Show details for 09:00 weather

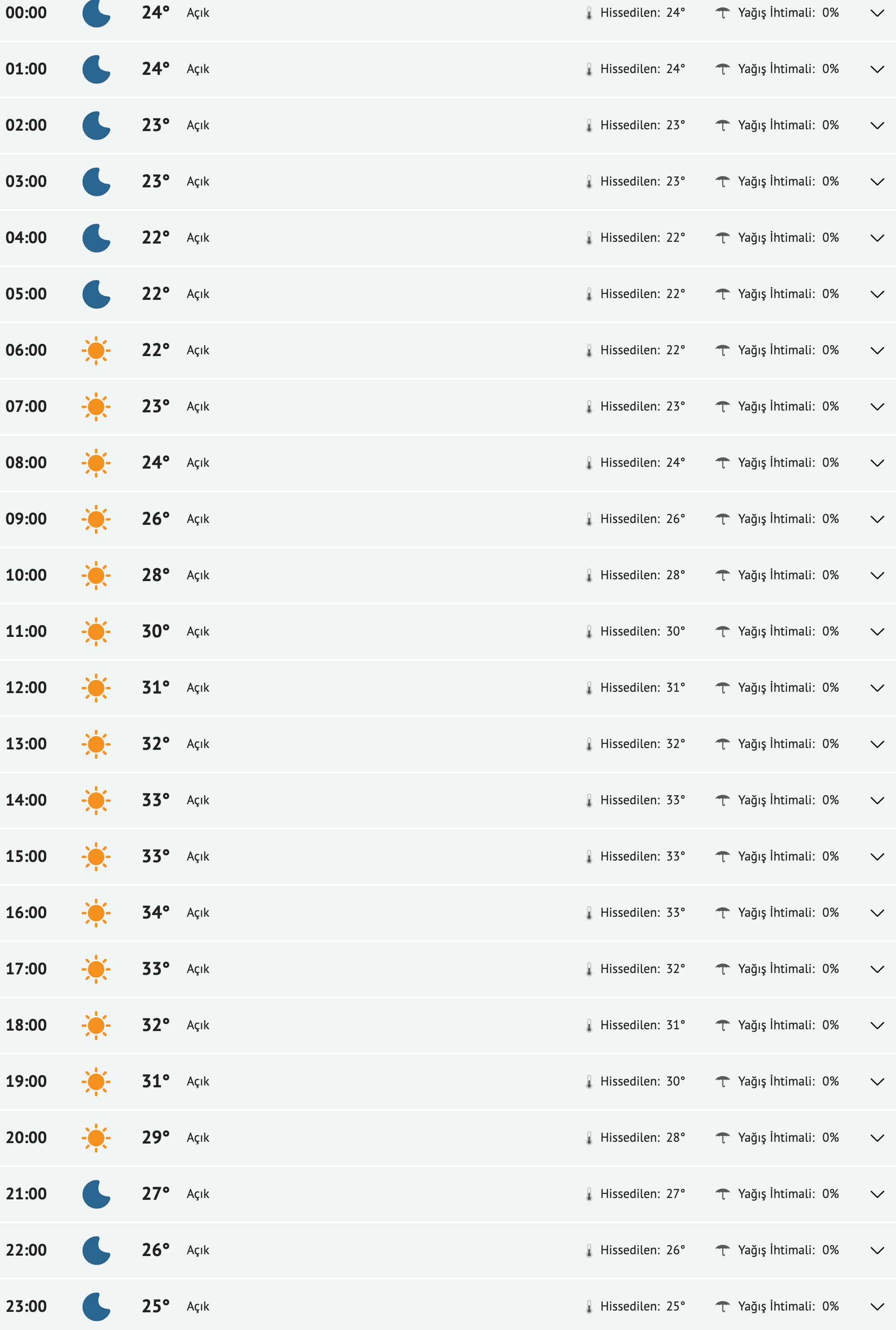pyautogui.click(x=877, y=519)
